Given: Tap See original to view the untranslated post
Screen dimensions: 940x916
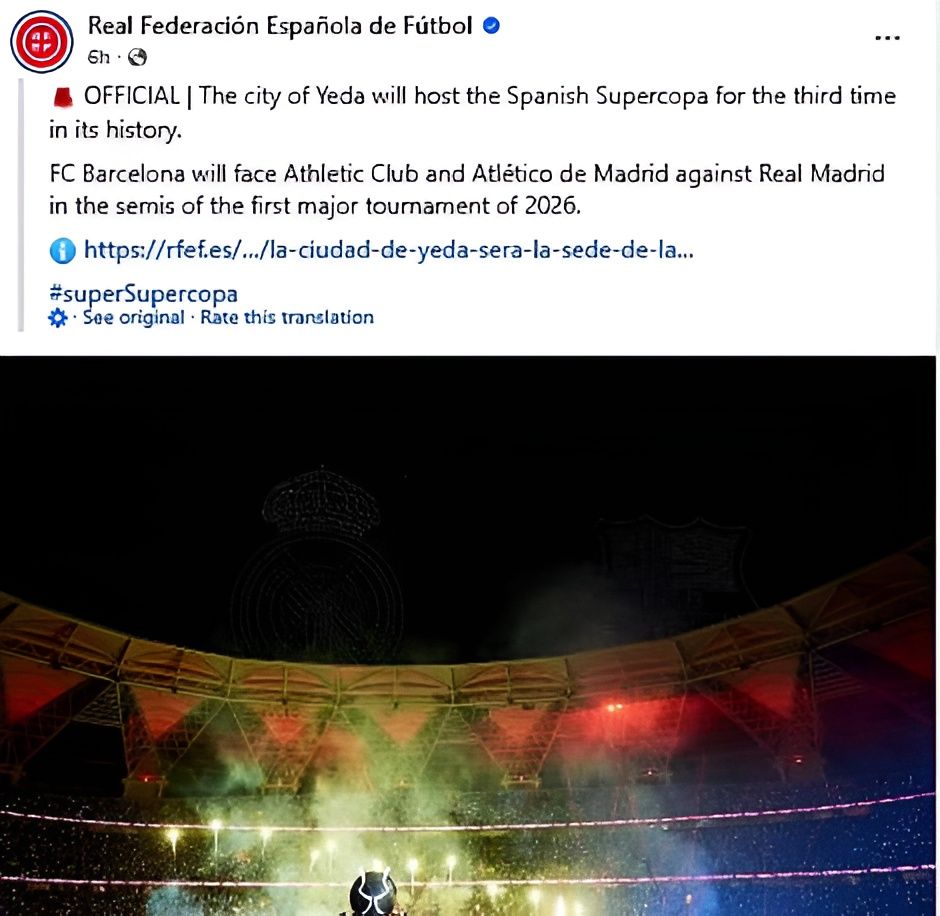Looking at the screenshot, I should (x=133, y=317).
